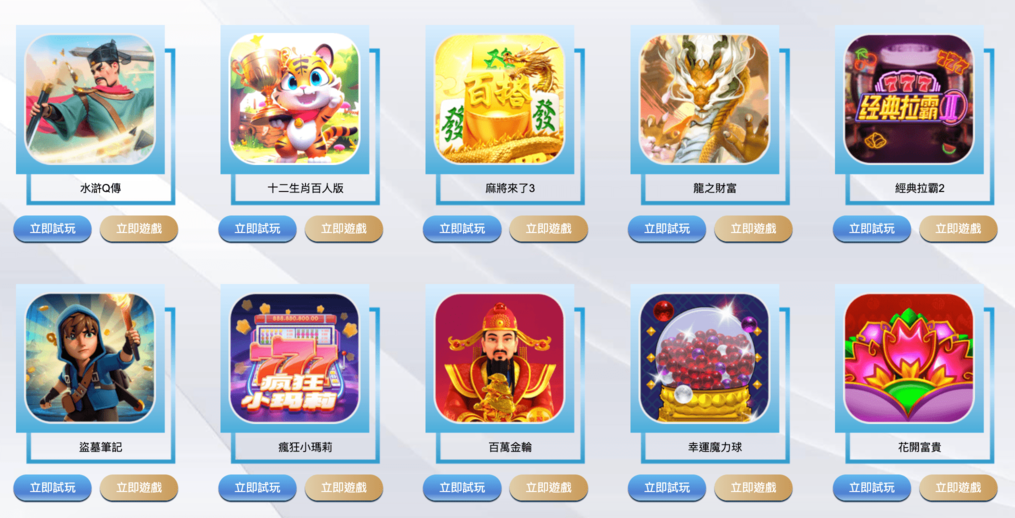Play 百萬金輪 with 立即遊戲
The width and height of the screenshot is (1015, 518).
pos(548,488)
